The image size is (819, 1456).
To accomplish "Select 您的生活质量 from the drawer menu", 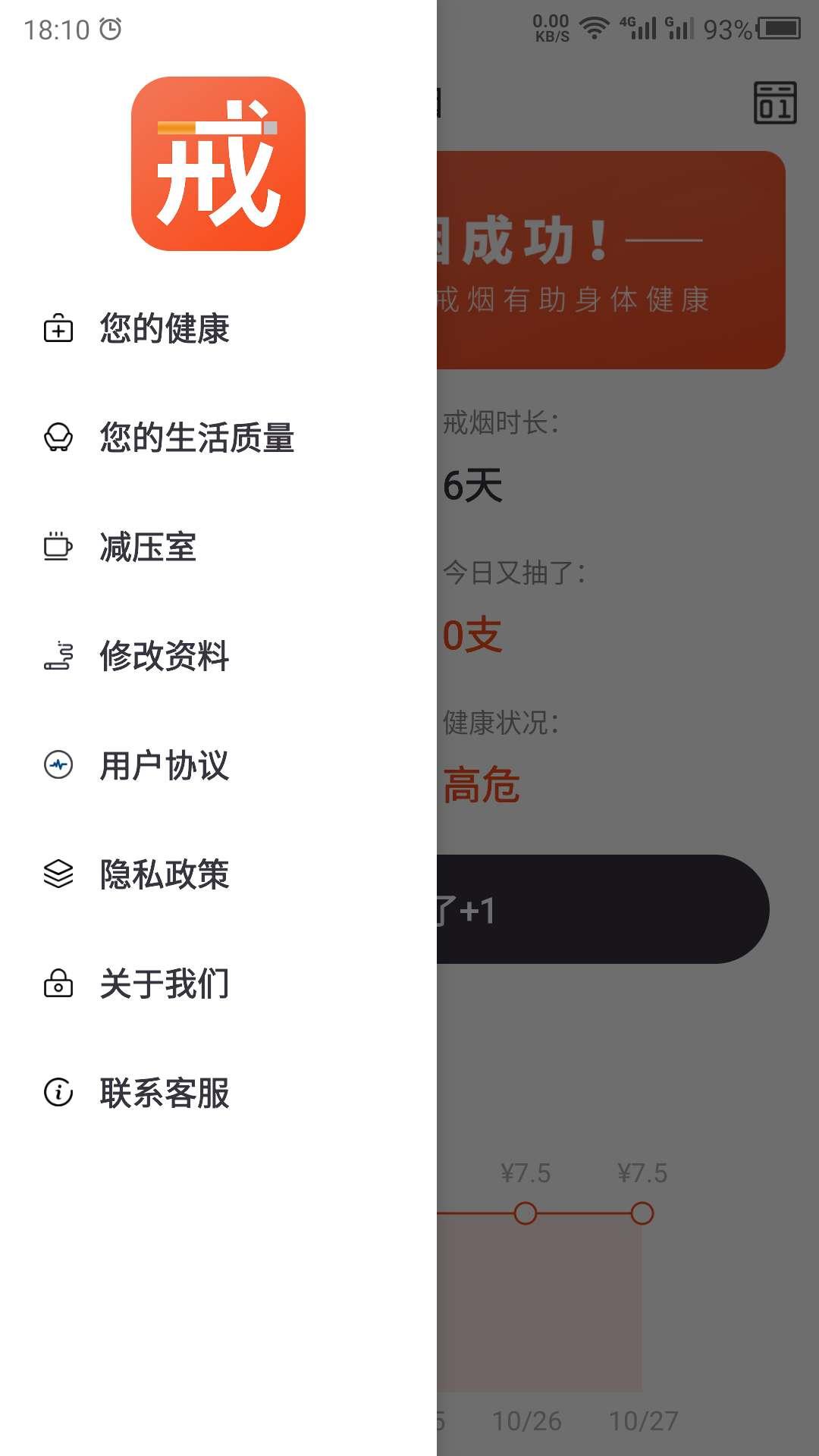I will tap(197, 438).
